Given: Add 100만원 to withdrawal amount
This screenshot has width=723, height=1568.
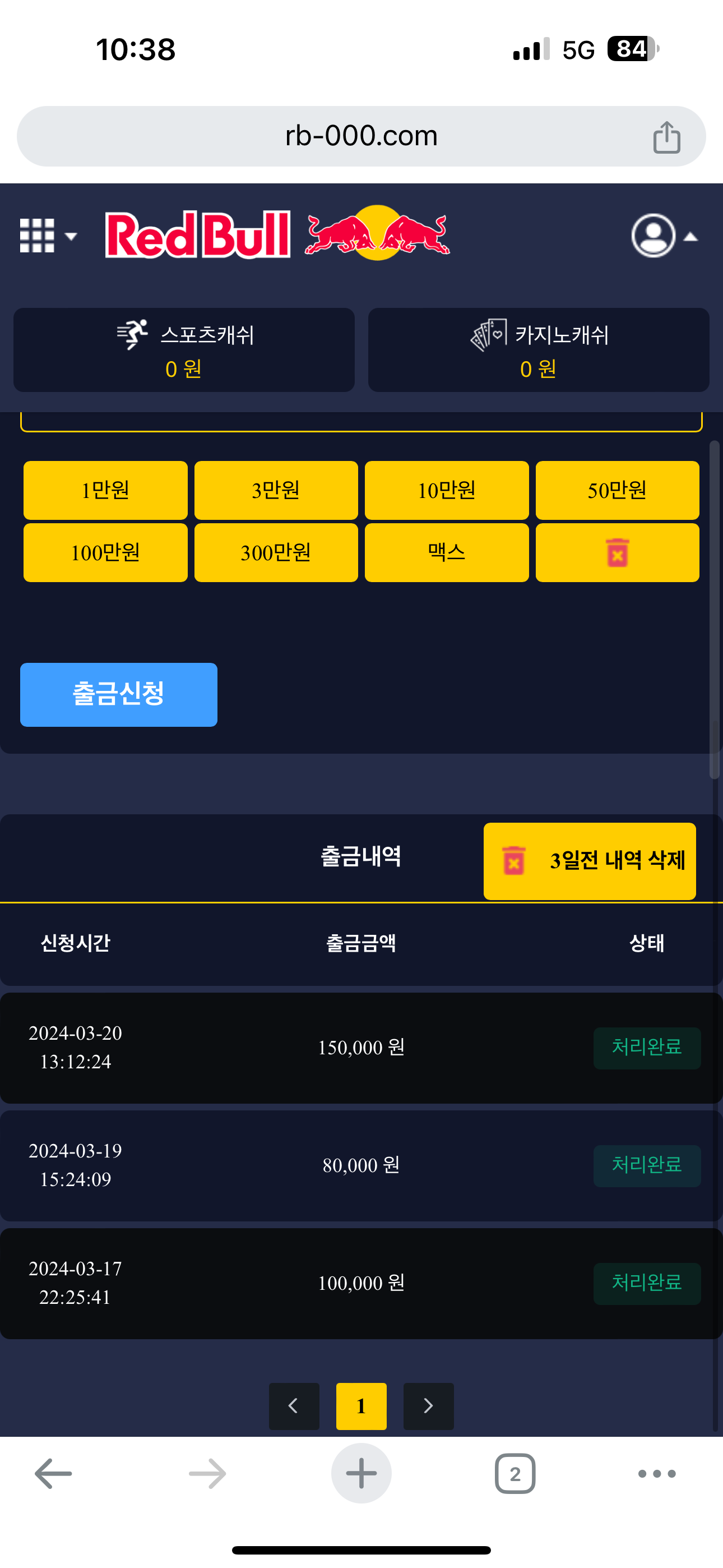Looking at the screenshot, I should [x=105, y=553].
